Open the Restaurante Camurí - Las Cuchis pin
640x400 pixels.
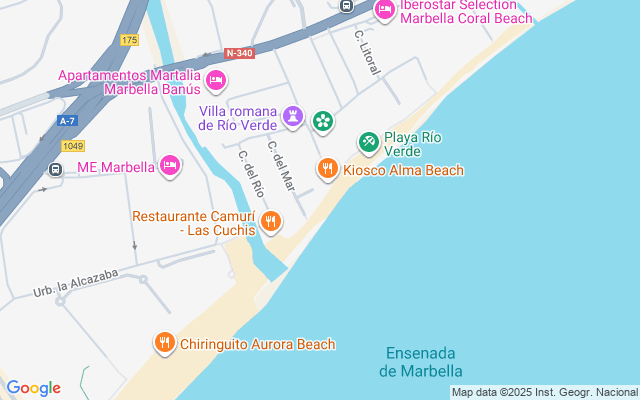pos(269,221)
